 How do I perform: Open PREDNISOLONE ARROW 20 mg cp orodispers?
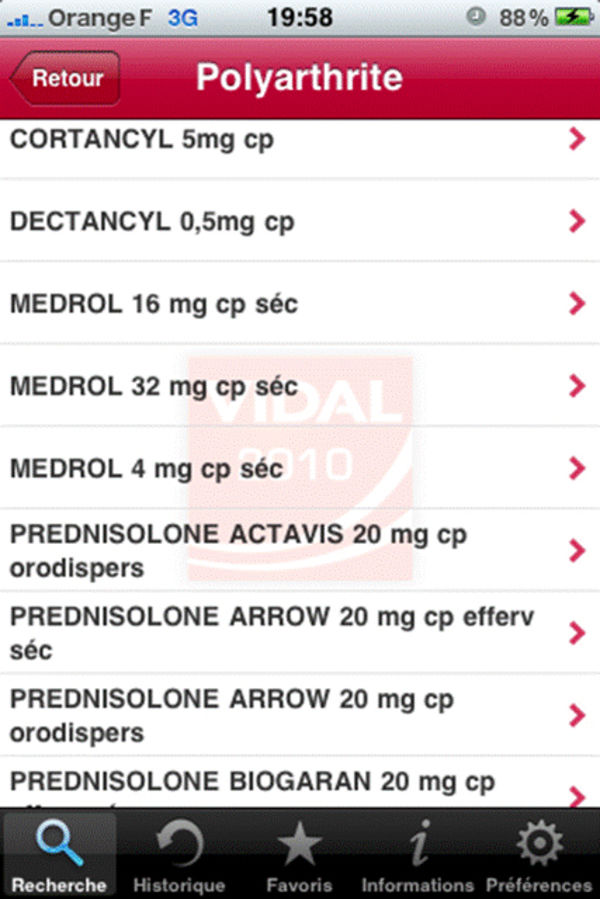click(x=290, y=714)
